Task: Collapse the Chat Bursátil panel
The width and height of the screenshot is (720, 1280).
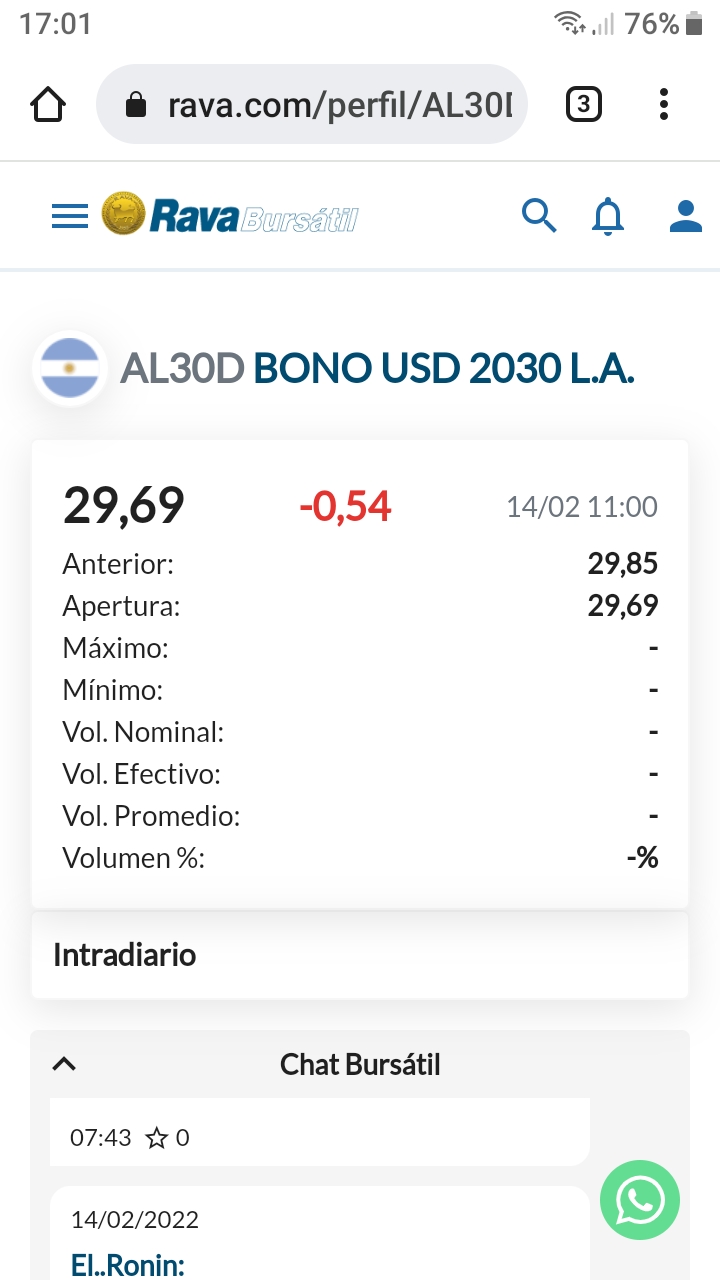Action: (64, 1063)
